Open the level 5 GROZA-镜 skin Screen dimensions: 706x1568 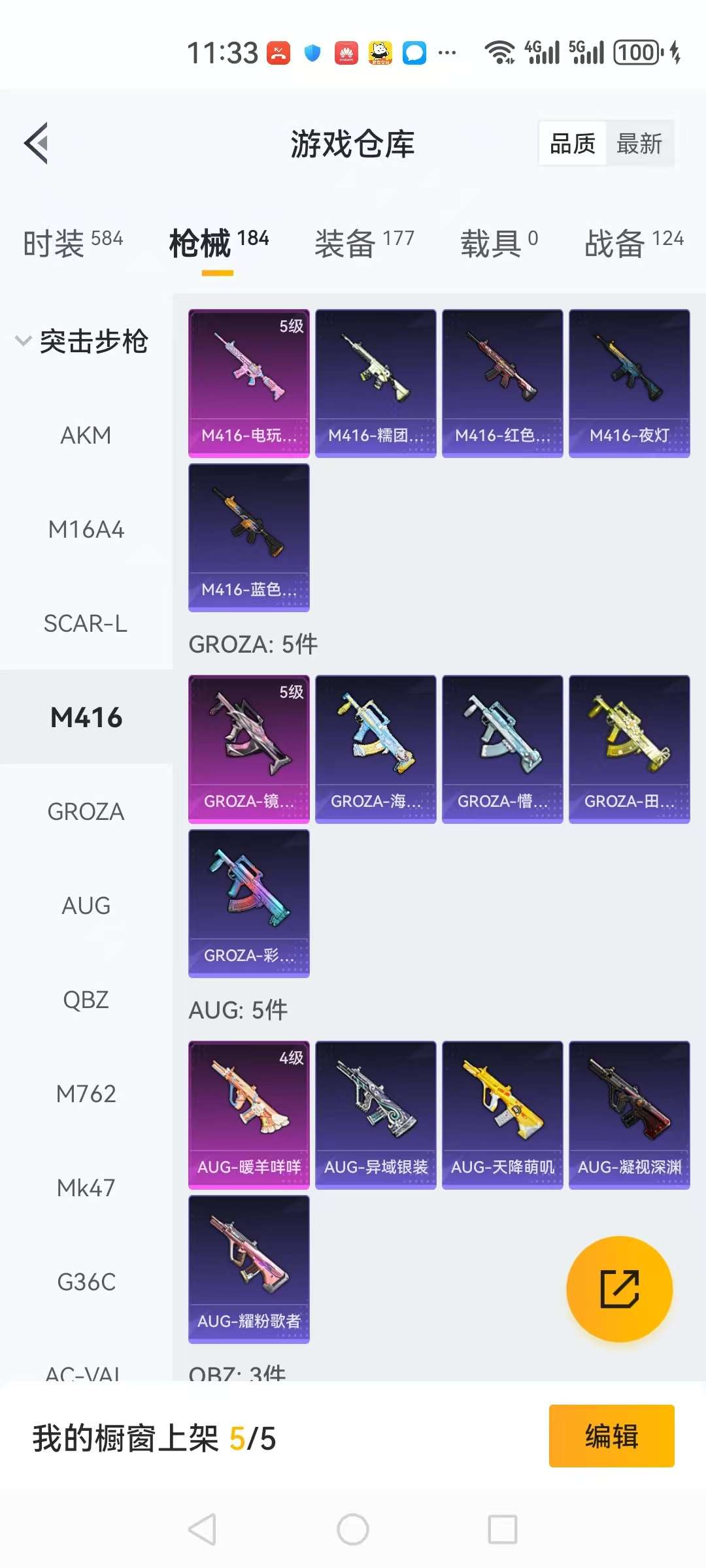(x=249, y=749)
